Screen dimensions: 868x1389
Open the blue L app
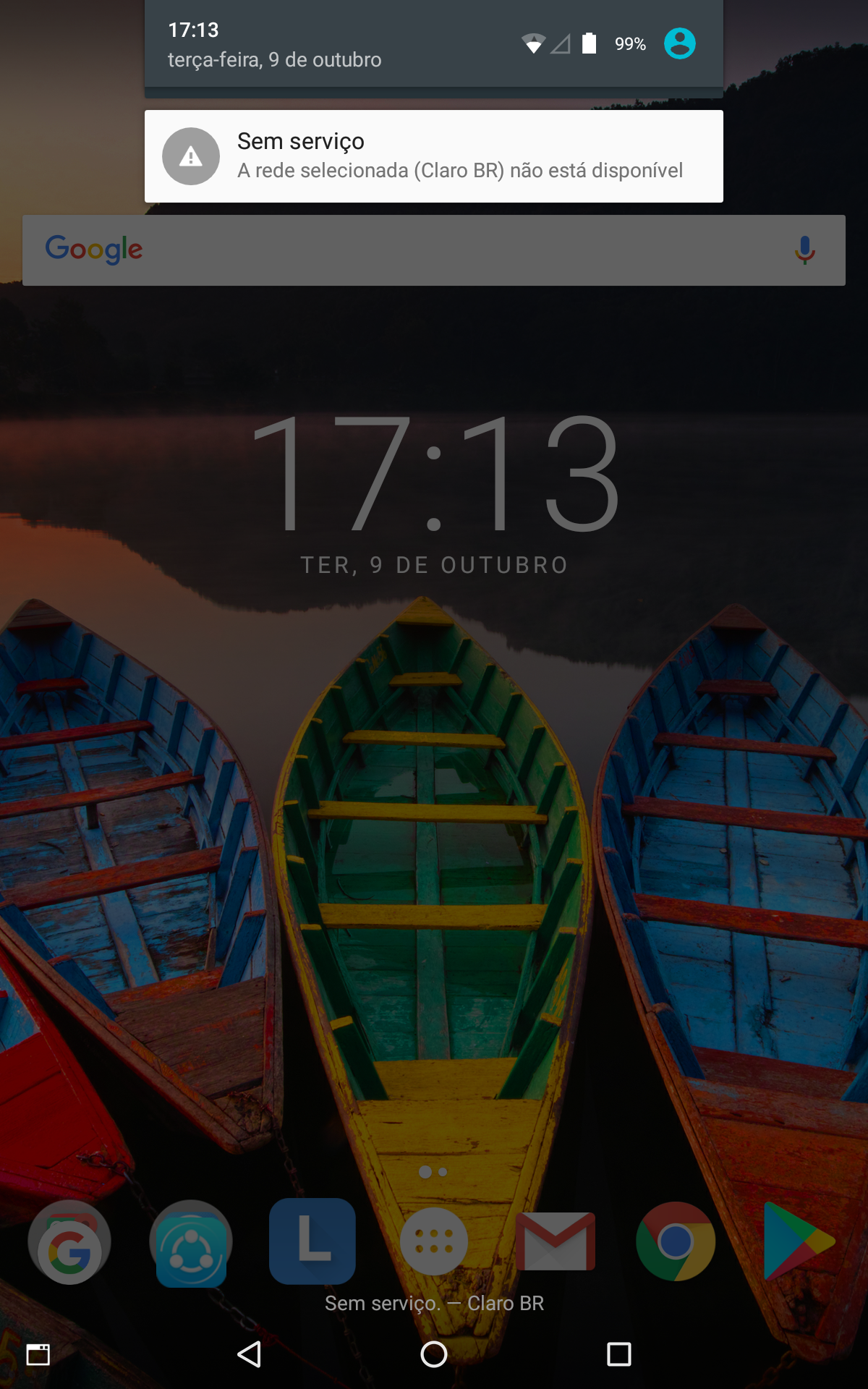point(312,1241)
